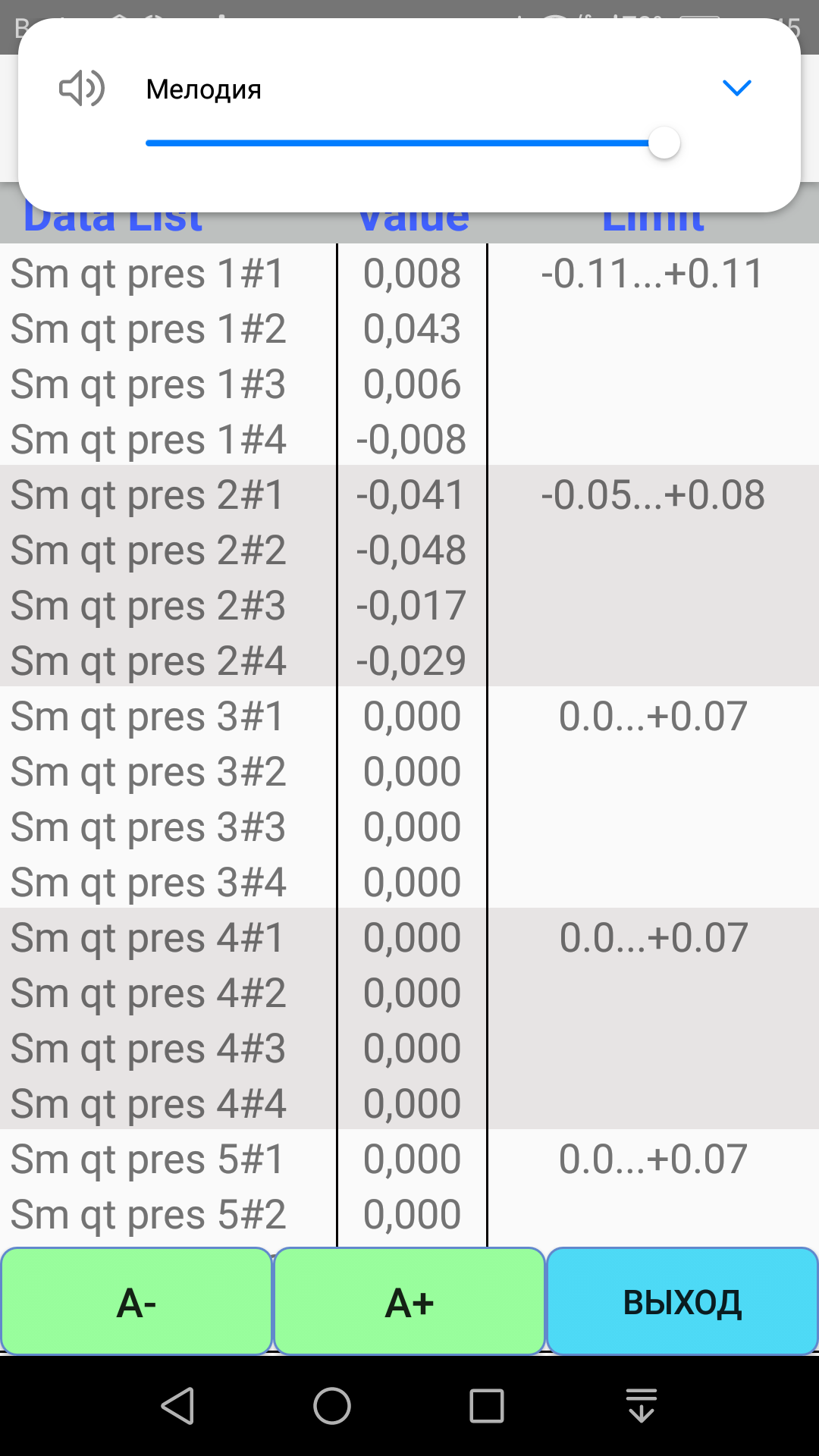The image size is (819, 1456).
Task: Expand the volume panel with the chevron
Action: [x=736, y=88]
